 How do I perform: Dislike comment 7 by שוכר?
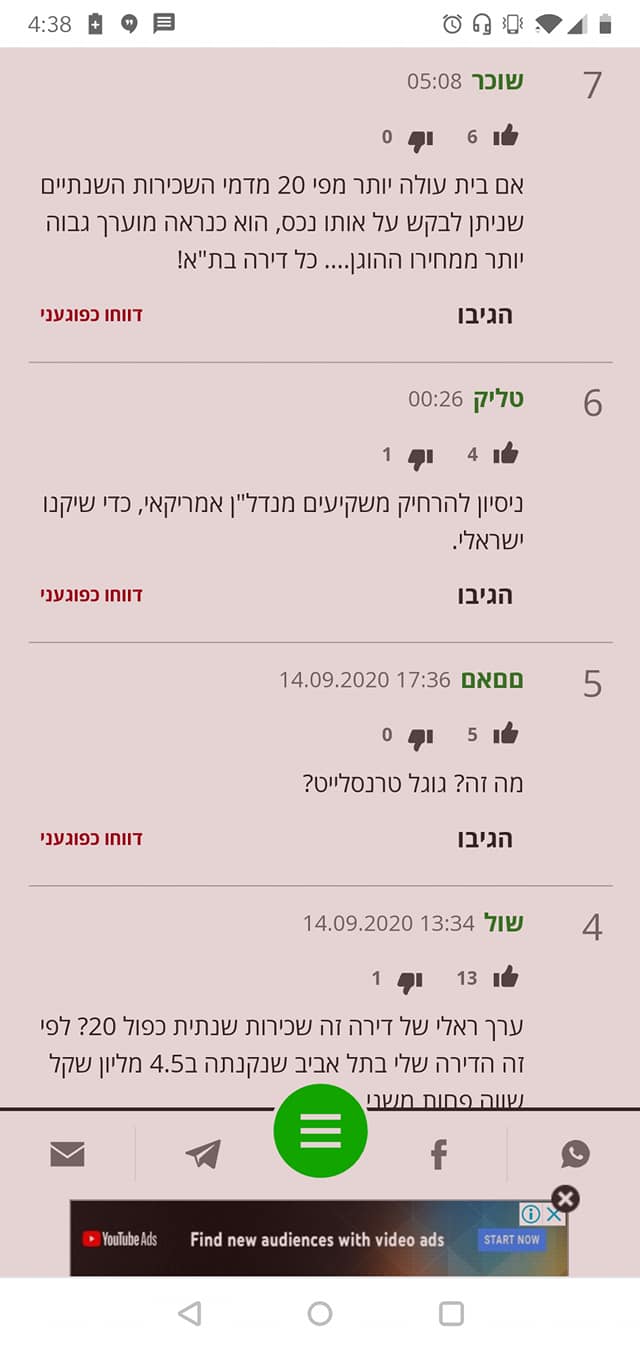pyautogui.click(x=420, y=140)
